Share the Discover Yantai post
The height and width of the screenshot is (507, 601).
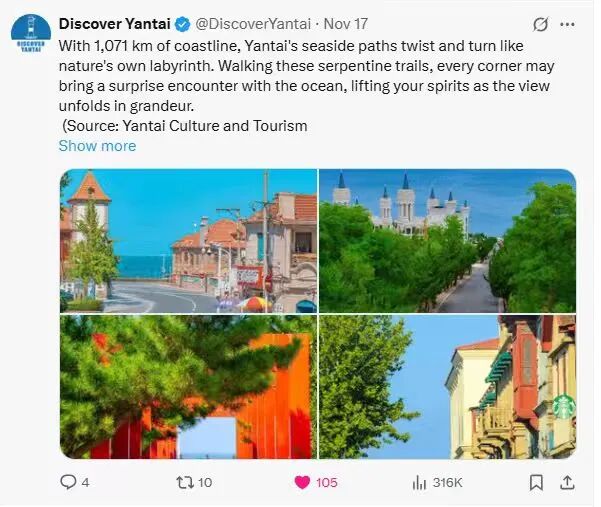click(x=567, y=482)
